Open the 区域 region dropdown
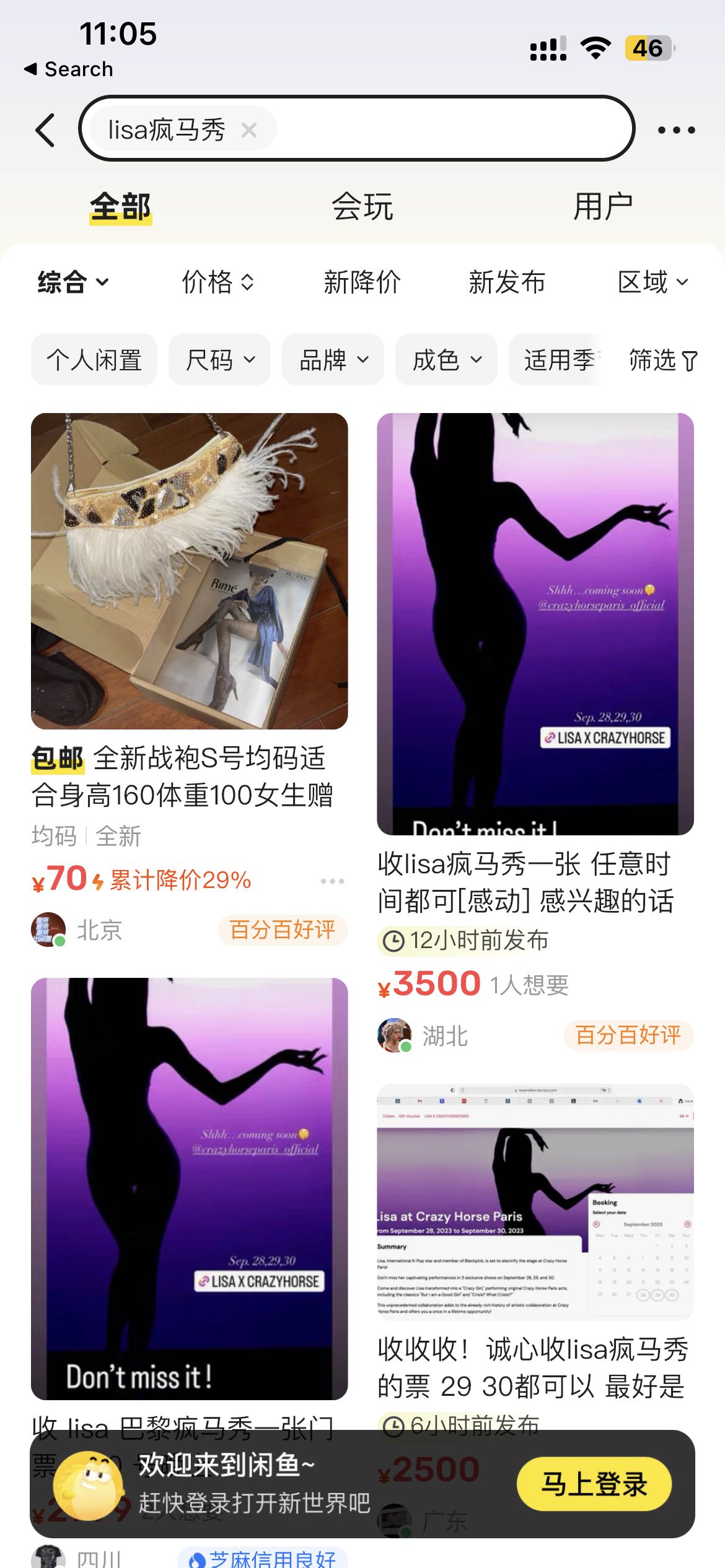Screen dimensions: 725x1568 [653, 282]
